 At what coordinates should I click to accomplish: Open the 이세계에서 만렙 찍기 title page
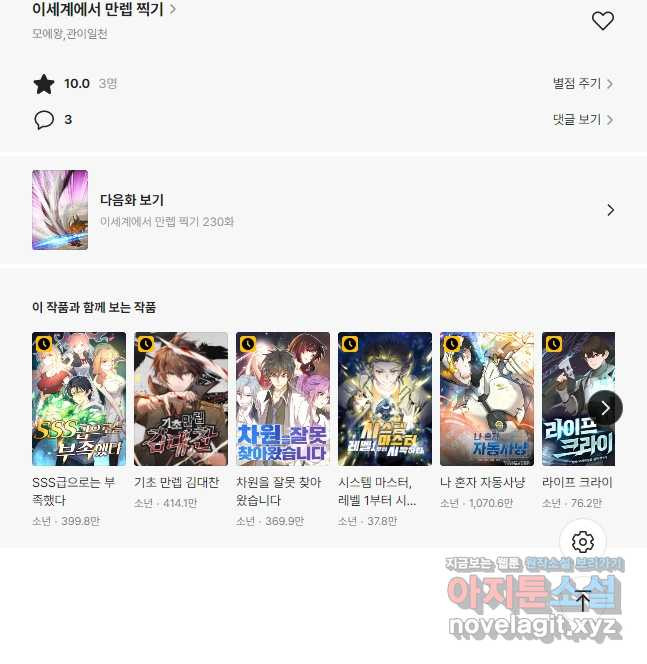click(104, 10)
